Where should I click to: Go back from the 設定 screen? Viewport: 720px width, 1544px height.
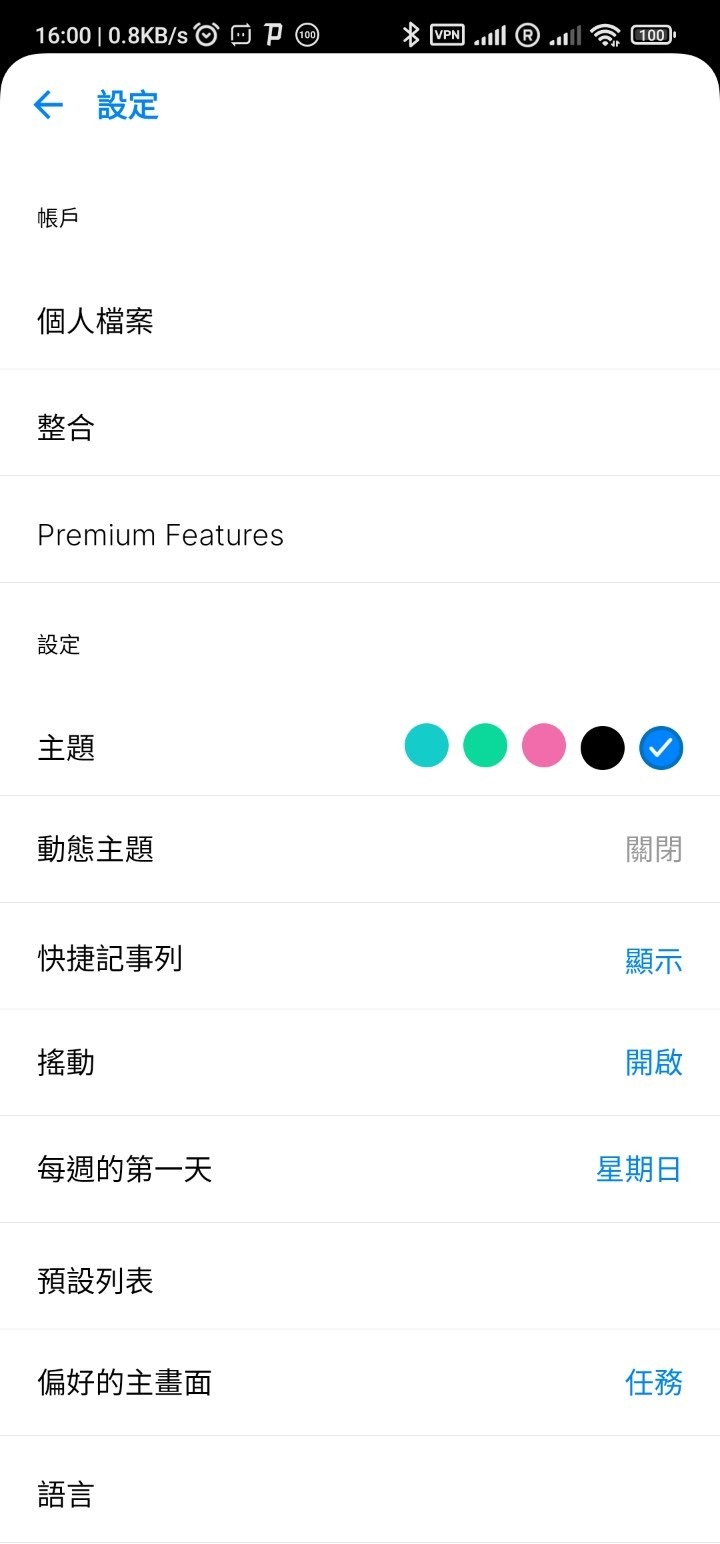pyautogui.click(x=48, y=105)
